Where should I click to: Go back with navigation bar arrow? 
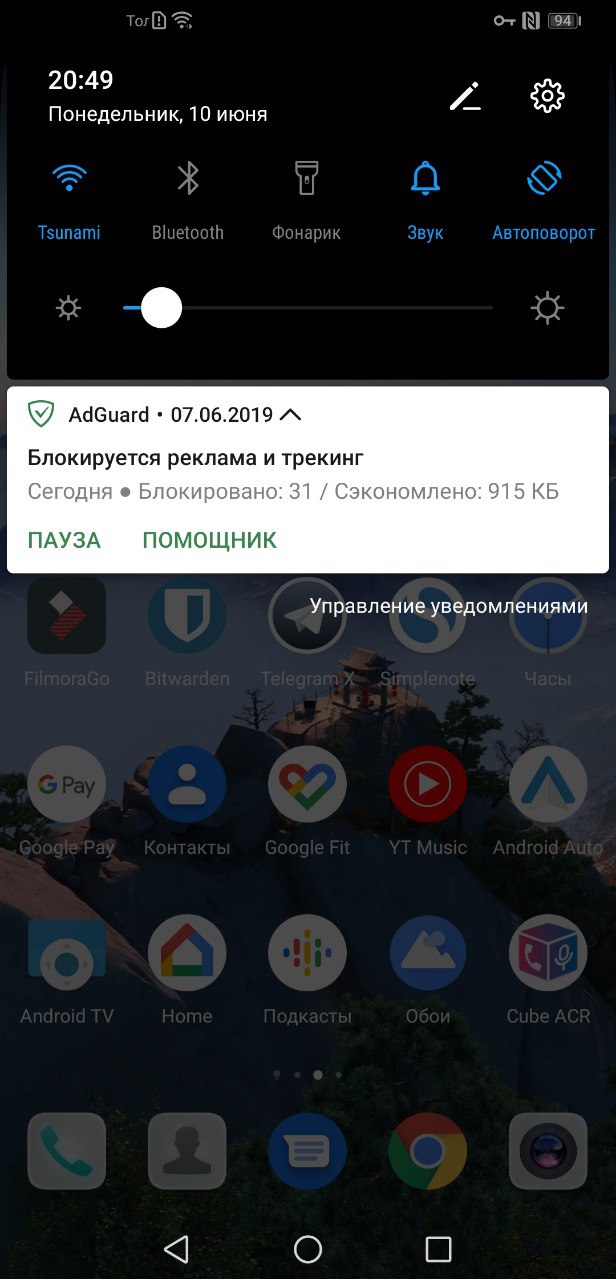pyautogui.click(x=176, y=1248)
